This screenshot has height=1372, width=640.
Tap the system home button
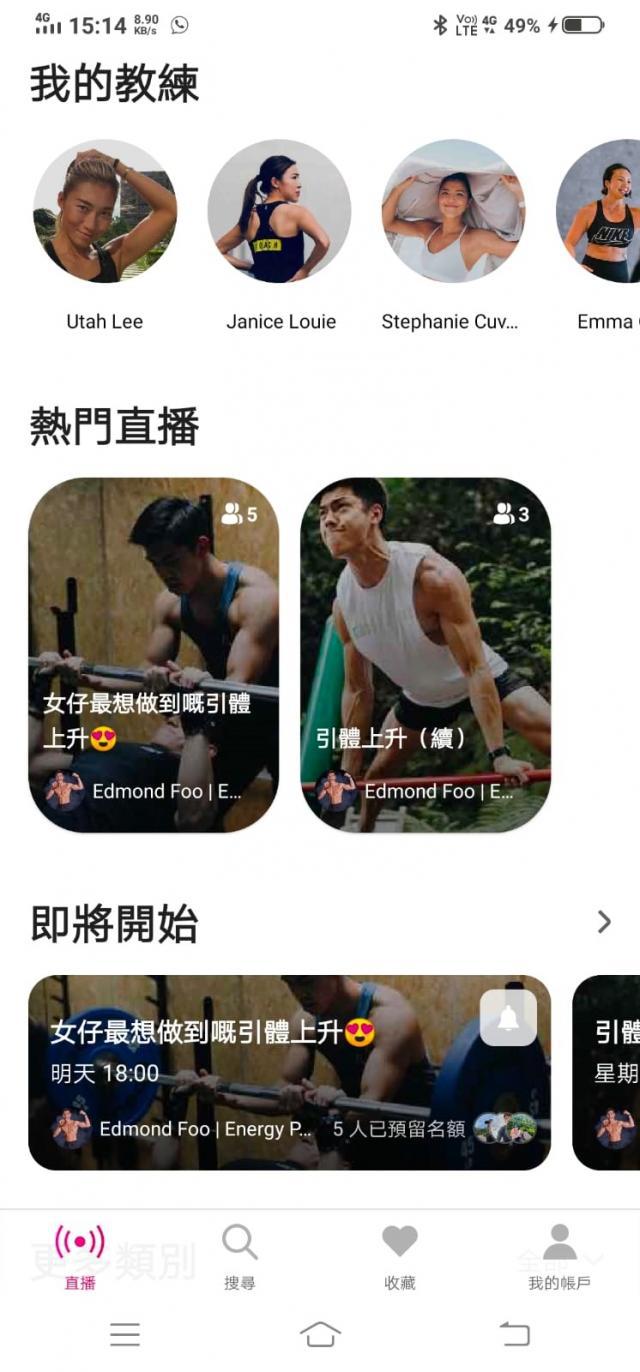[320, 1334]
